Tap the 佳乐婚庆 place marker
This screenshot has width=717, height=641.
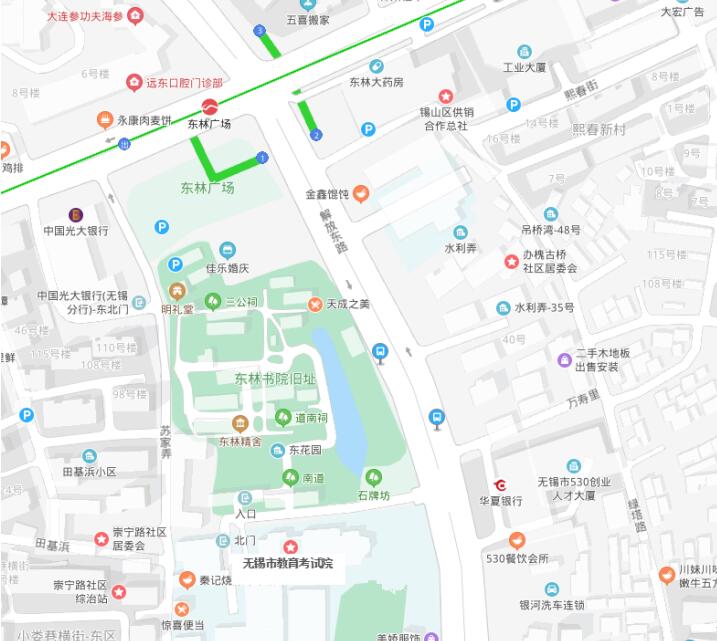[227, 250]
